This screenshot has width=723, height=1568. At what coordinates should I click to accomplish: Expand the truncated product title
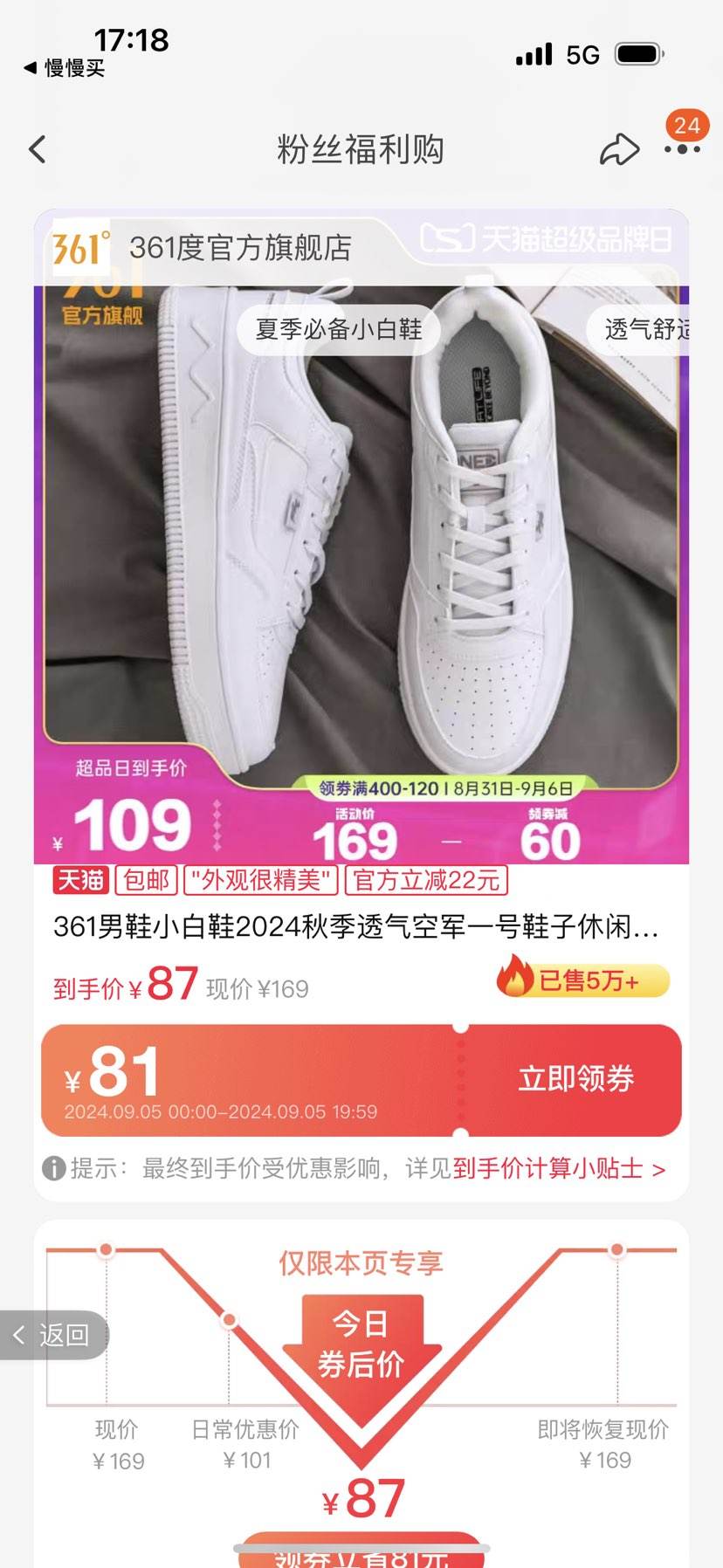click(x=361, y=930)
